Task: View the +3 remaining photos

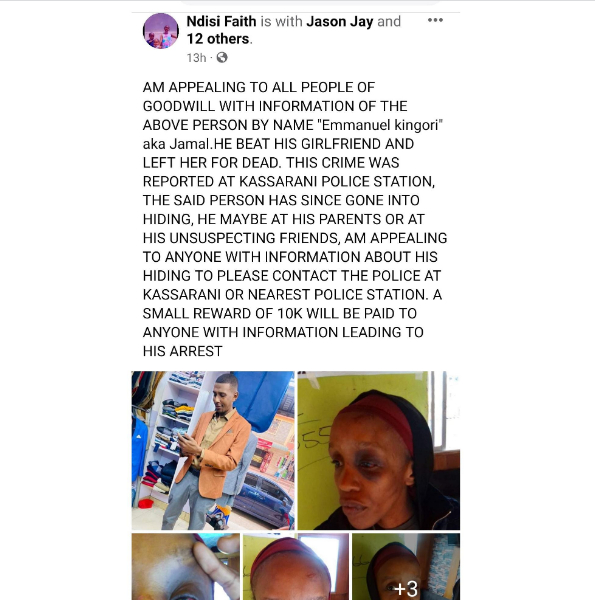Action: point(406,566)
